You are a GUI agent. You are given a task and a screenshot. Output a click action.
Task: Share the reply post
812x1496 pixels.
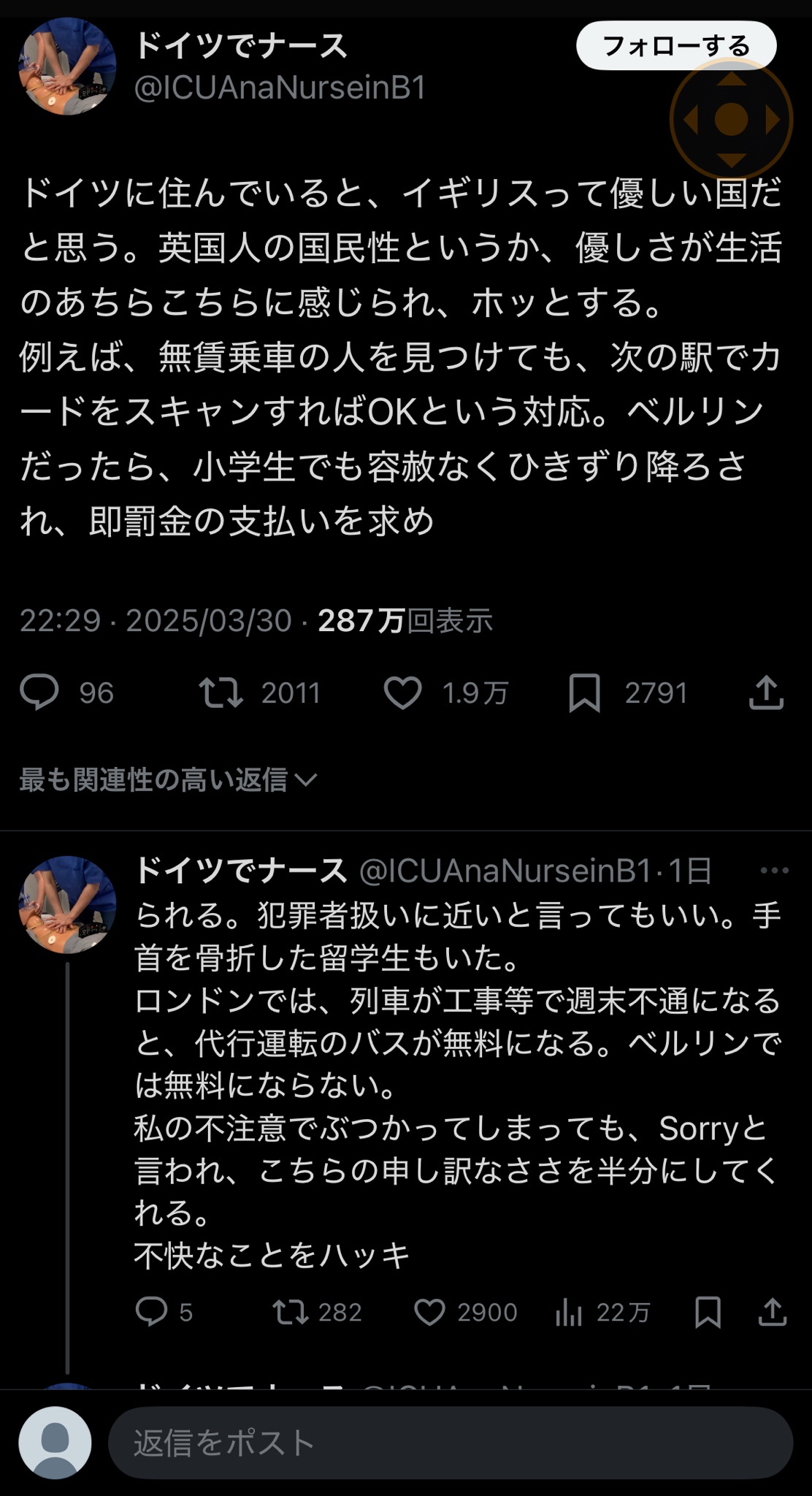pos(773,1312)
